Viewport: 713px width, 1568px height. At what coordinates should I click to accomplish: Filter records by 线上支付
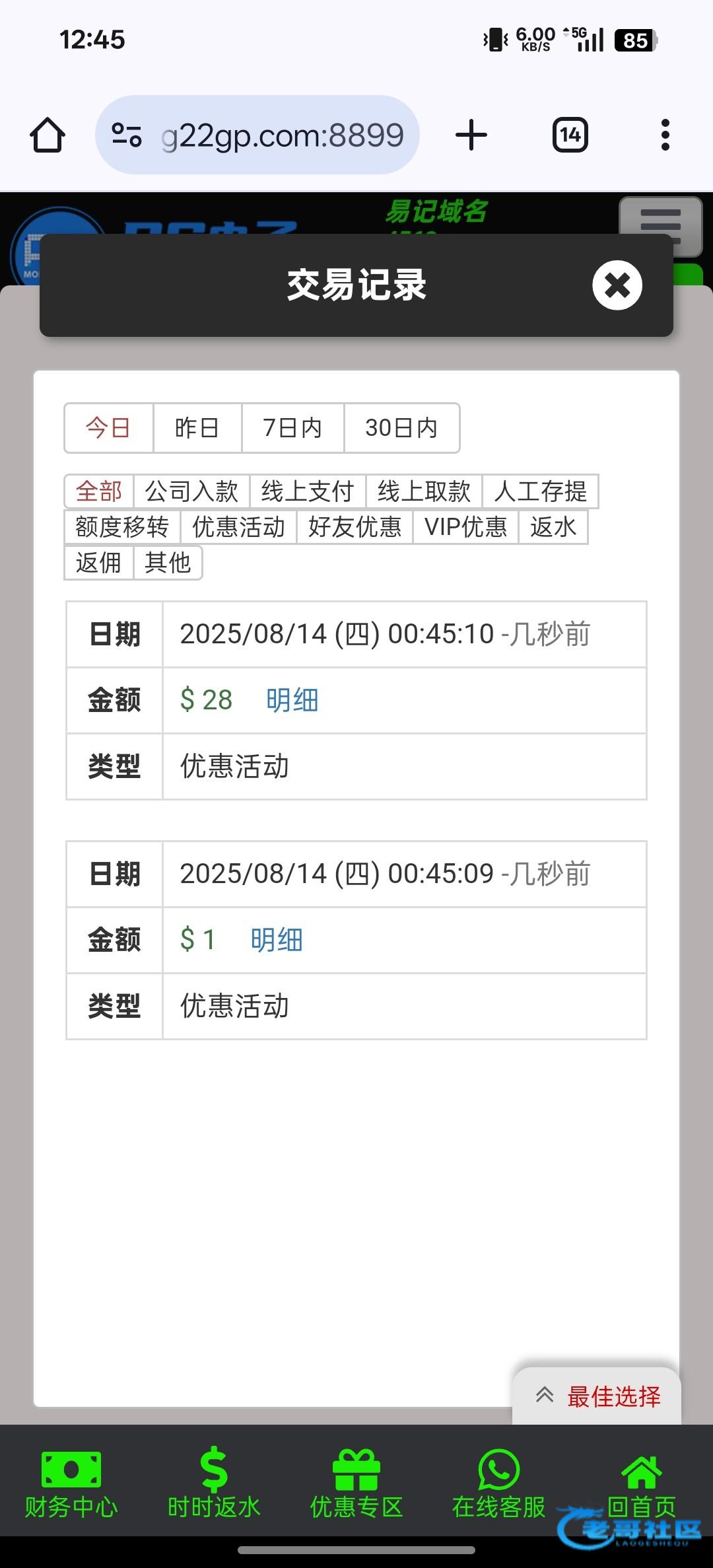(x=308, y=491)
